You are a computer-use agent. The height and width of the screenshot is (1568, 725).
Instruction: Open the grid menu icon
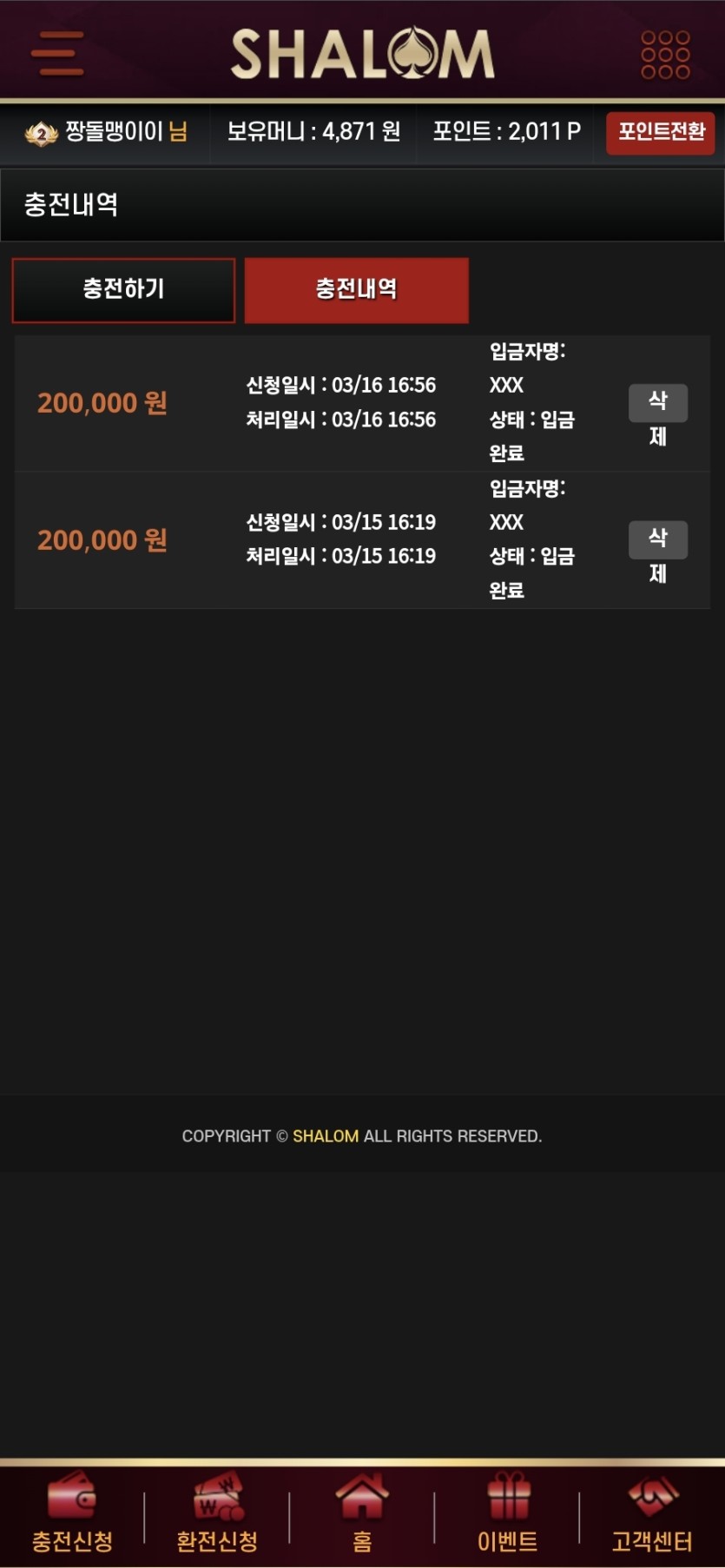665,55
